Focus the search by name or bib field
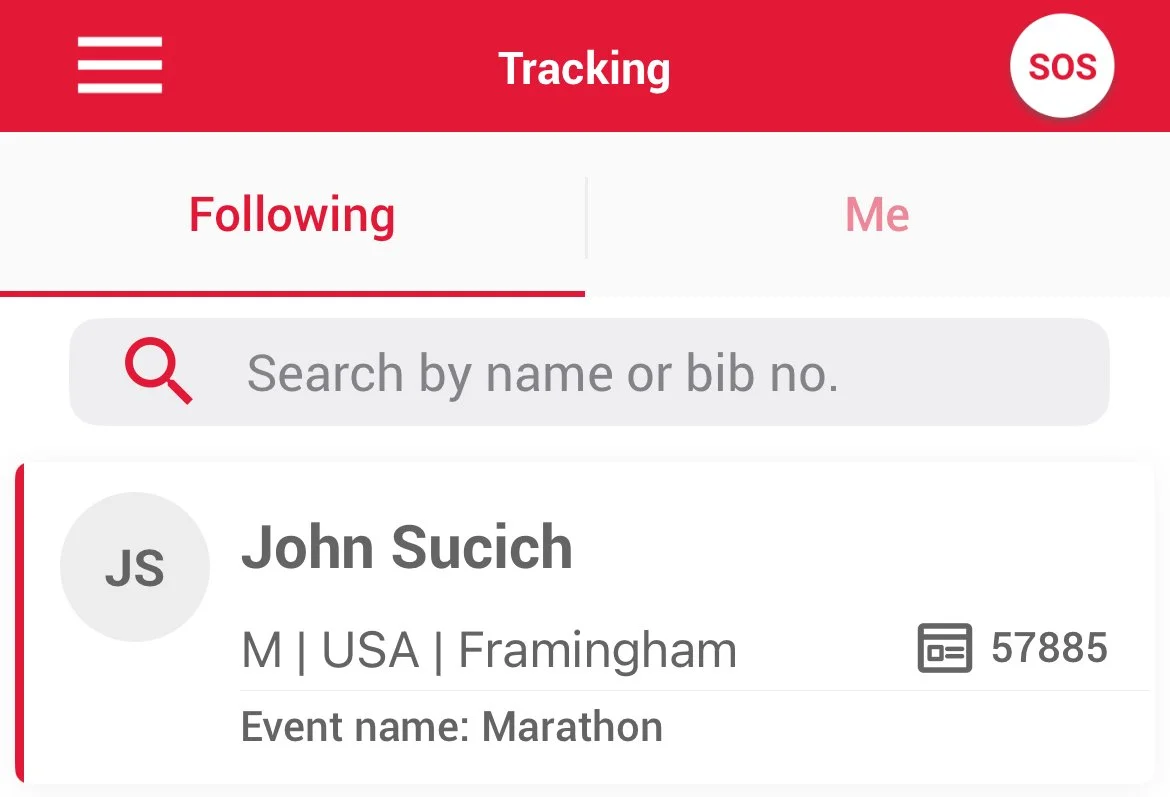The height and width of the screenshot is (797, 1170). [589, 372]
